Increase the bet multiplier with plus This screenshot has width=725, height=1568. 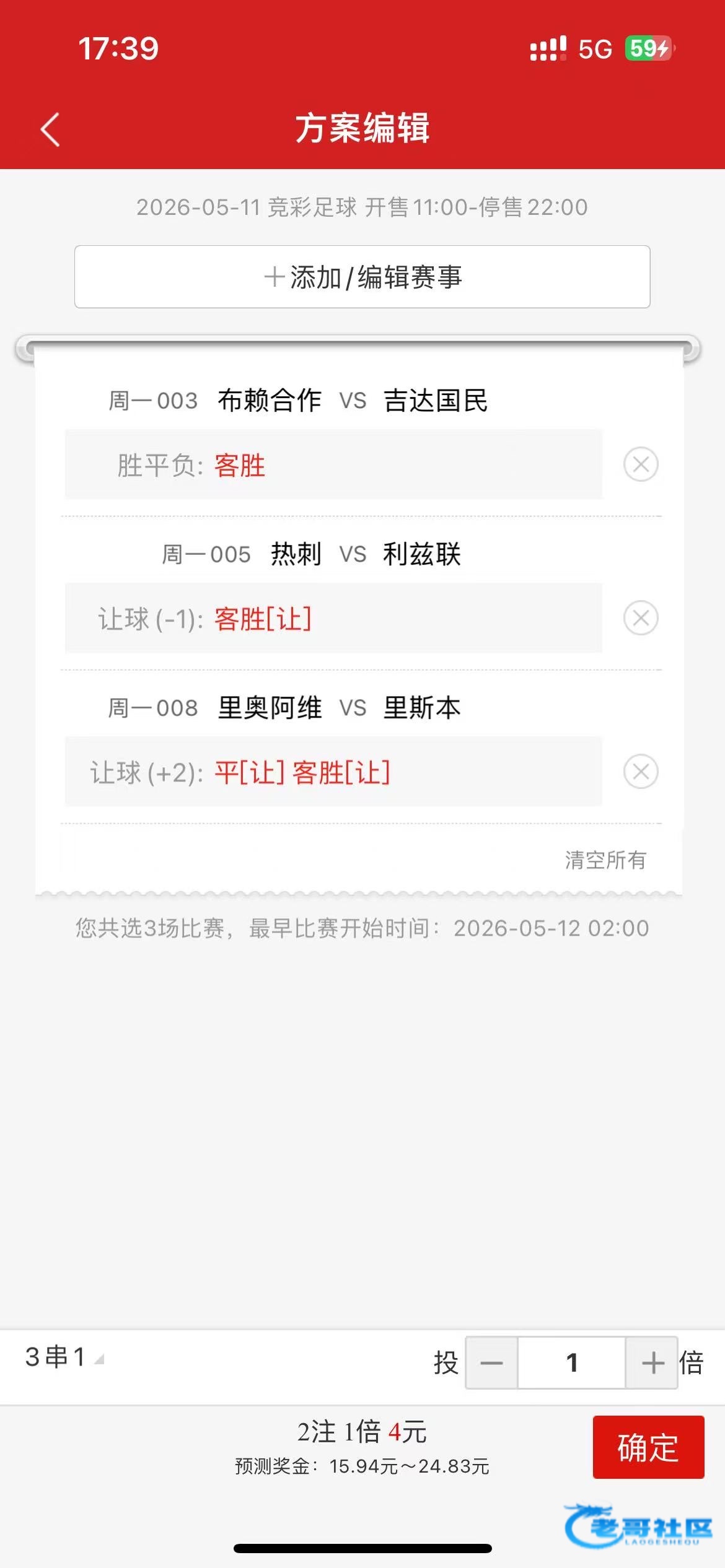652,1362
